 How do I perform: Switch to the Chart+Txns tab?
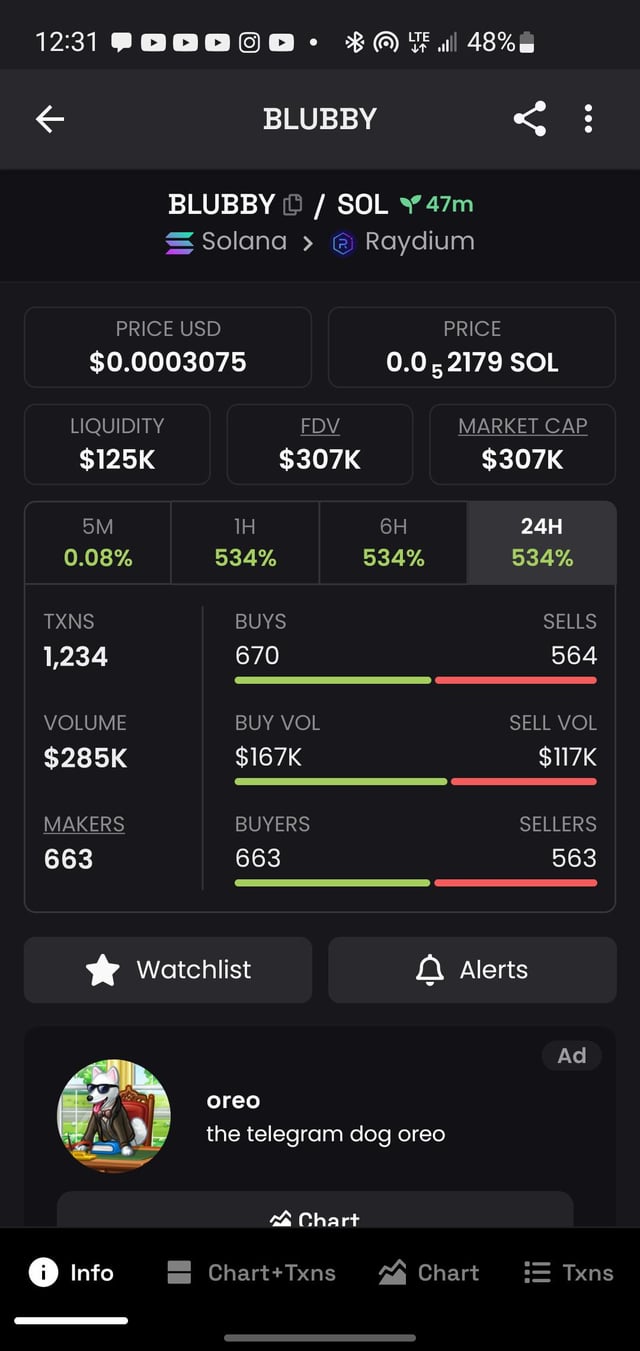coord(252,1272)
